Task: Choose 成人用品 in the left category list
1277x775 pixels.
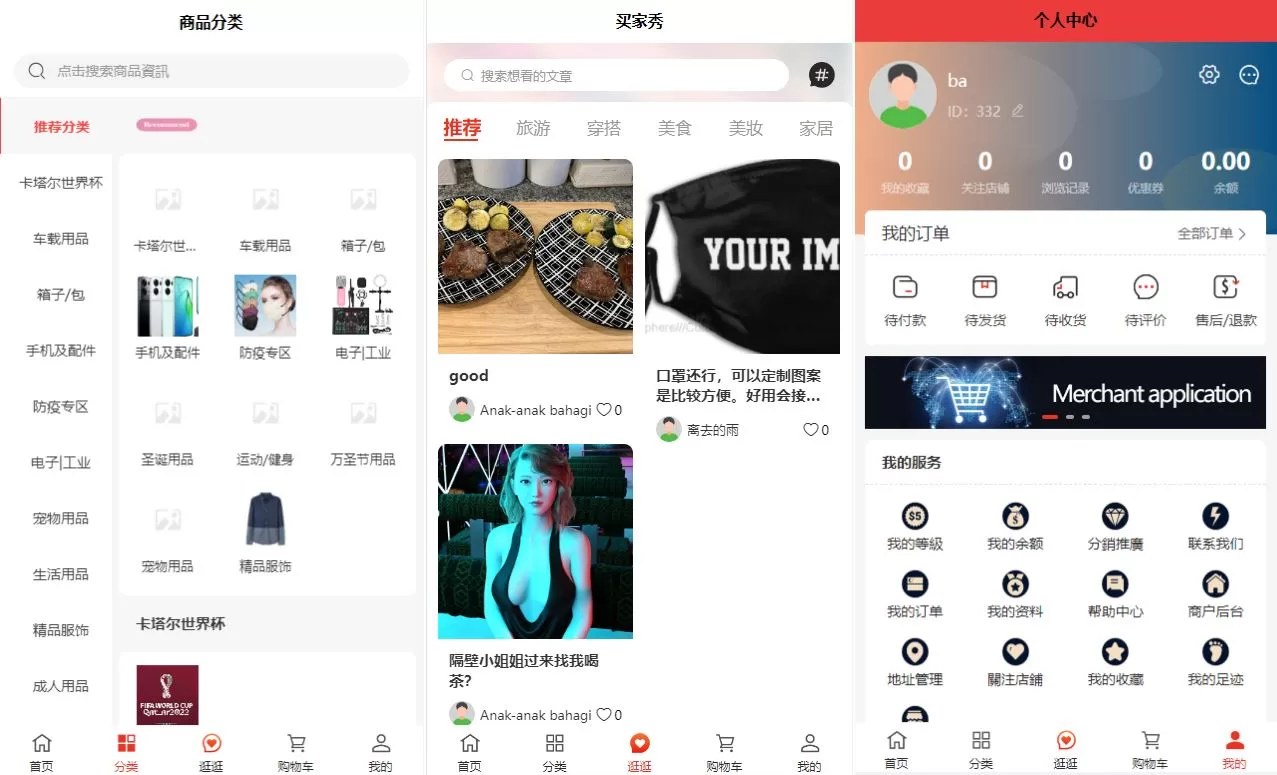Action: coord(61,686)
